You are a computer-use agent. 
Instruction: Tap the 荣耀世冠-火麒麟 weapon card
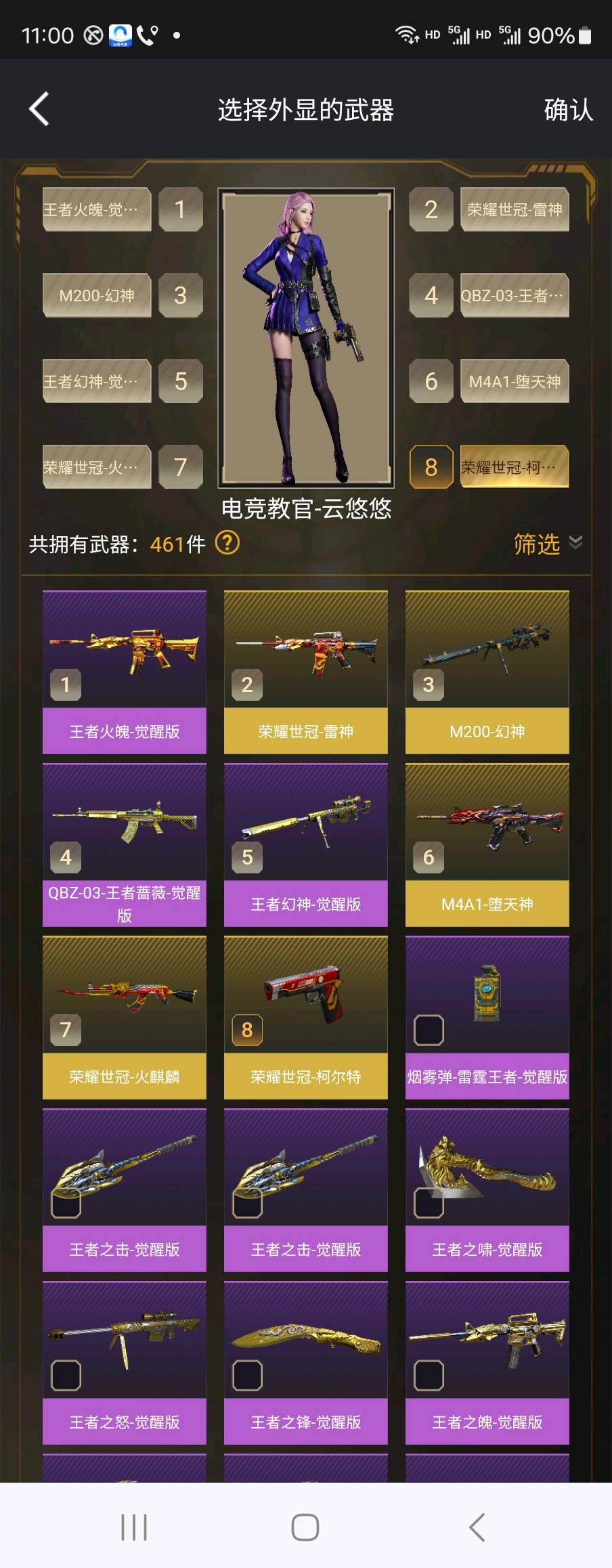tap(125, 1017)
